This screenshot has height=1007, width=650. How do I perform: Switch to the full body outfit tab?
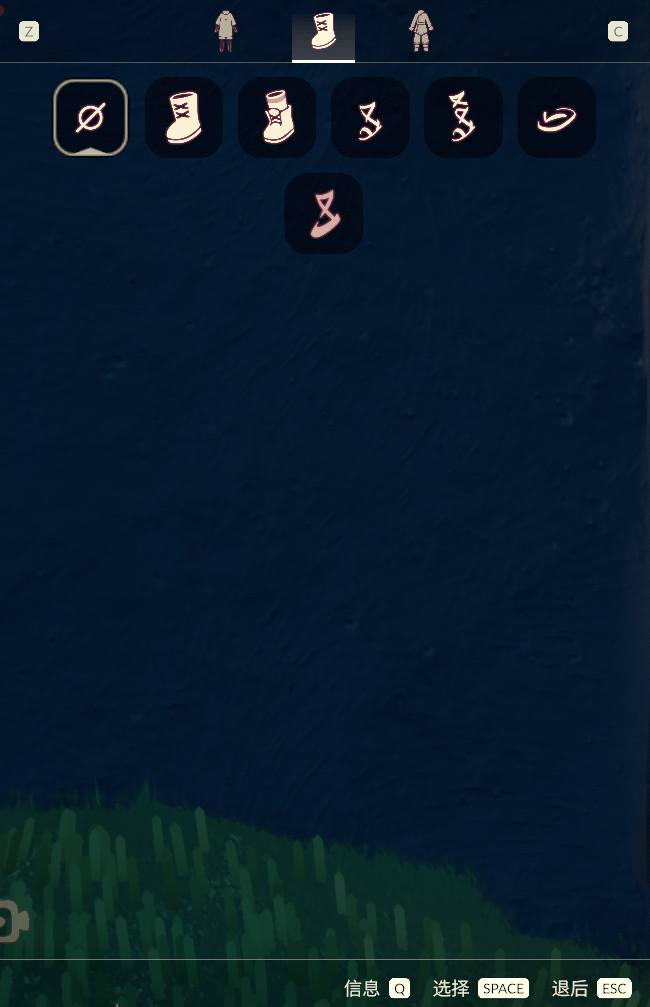[x=421, y=31]
